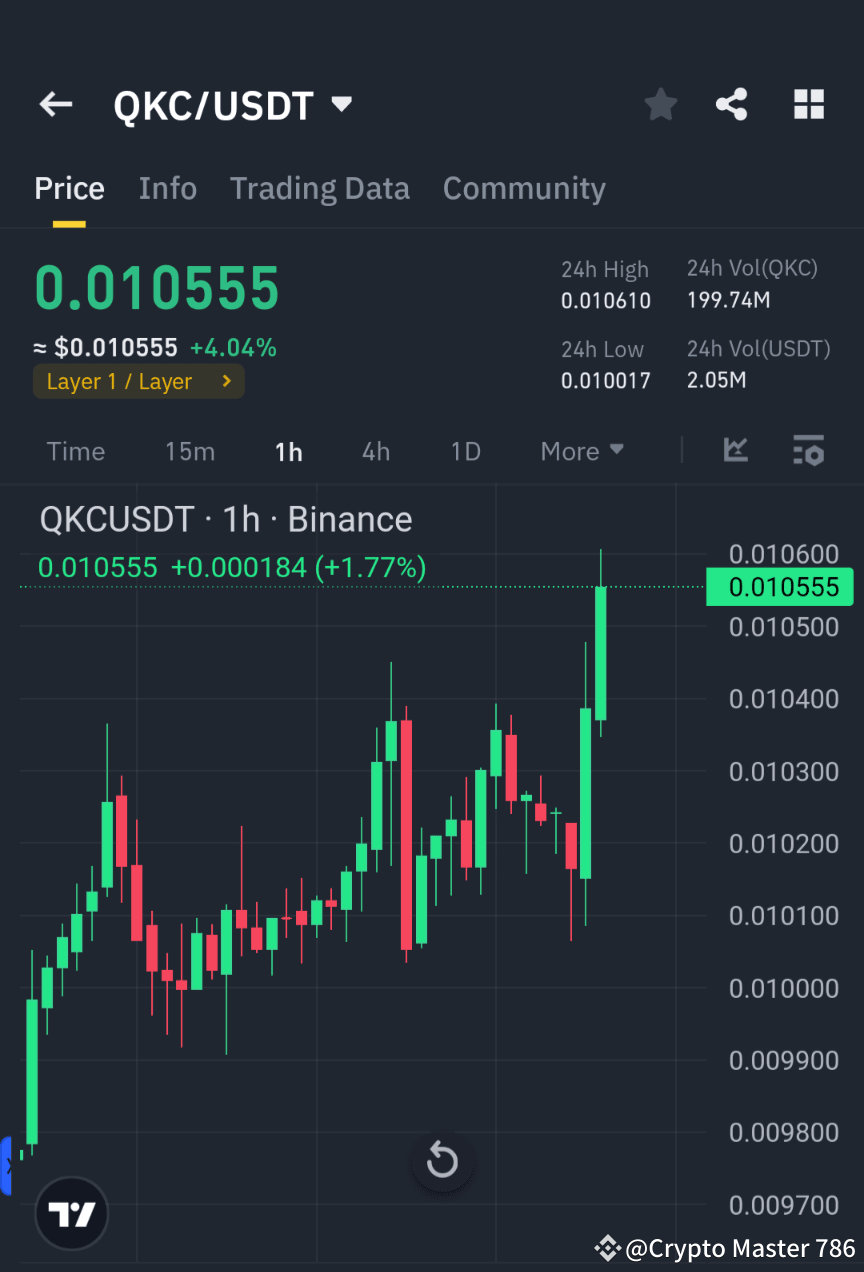This screenshot has width=864, height=1272.
Task: Click the highlighted 0.010555 price label
Action: [779, 587]
